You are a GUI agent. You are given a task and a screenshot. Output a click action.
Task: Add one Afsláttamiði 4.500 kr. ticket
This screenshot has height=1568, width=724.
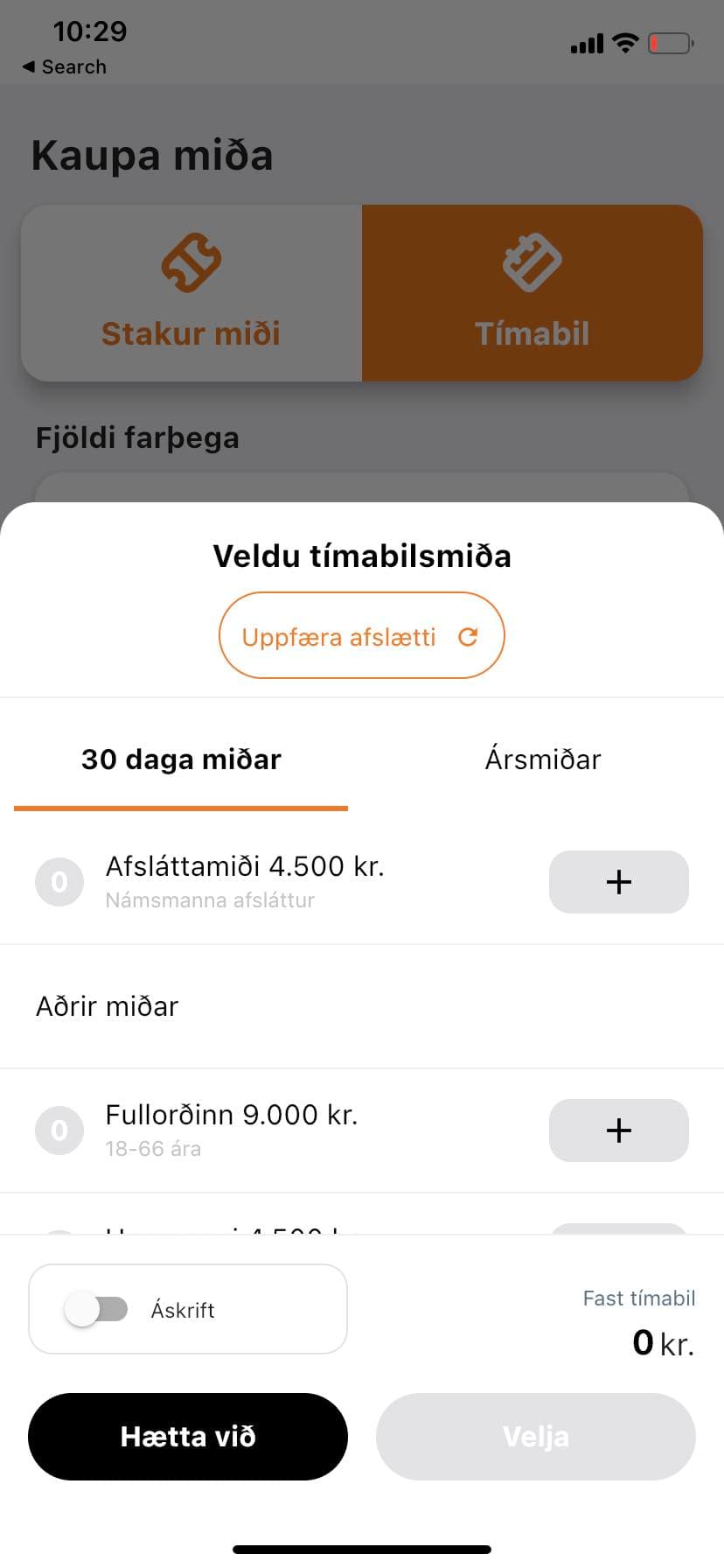pos(618,881)
